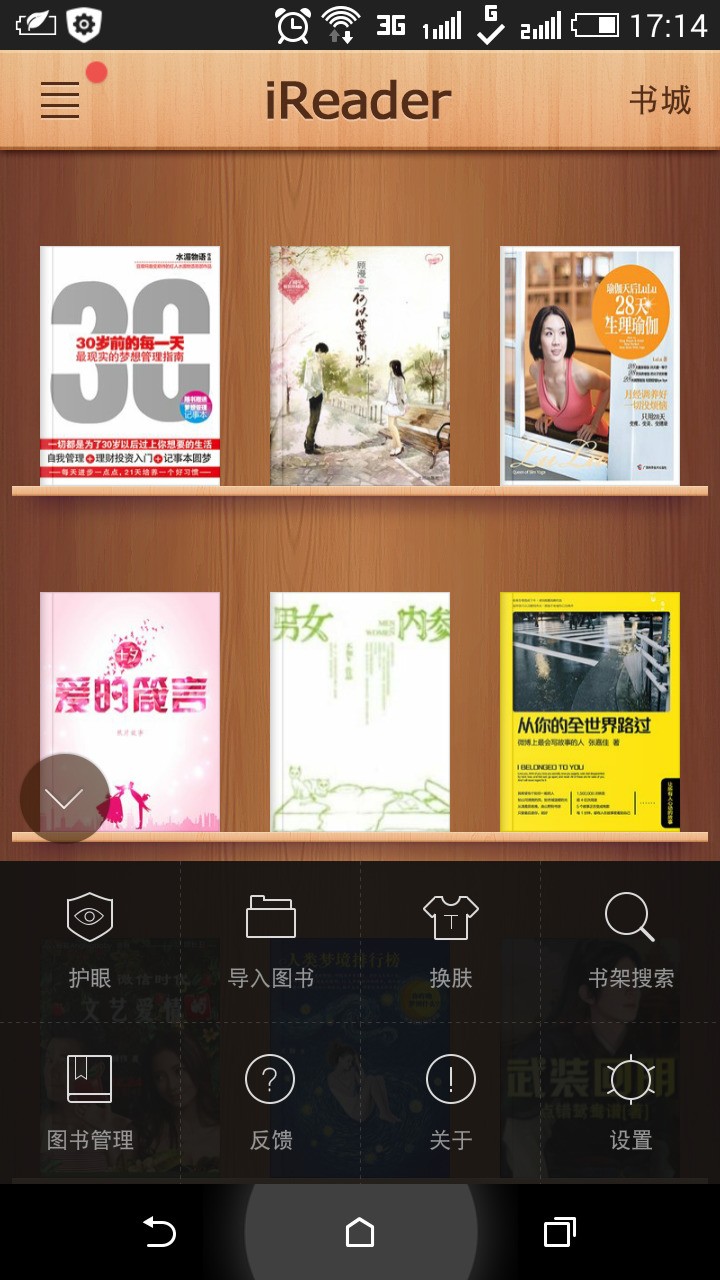
Task: Collapse the menu with the down-arrow button
Action: [65, 798]
